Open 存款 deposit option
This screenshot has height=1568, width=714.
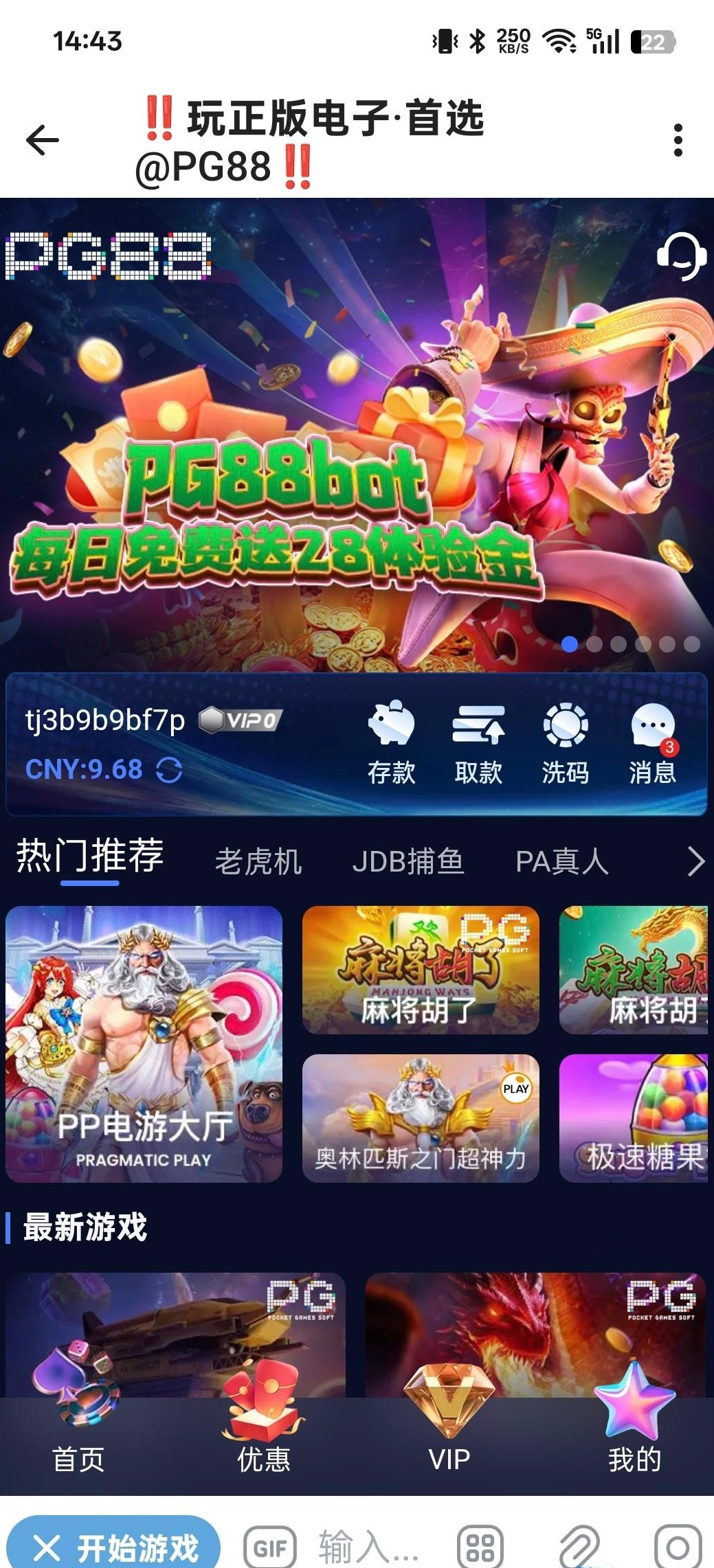(x=391, y=742)
